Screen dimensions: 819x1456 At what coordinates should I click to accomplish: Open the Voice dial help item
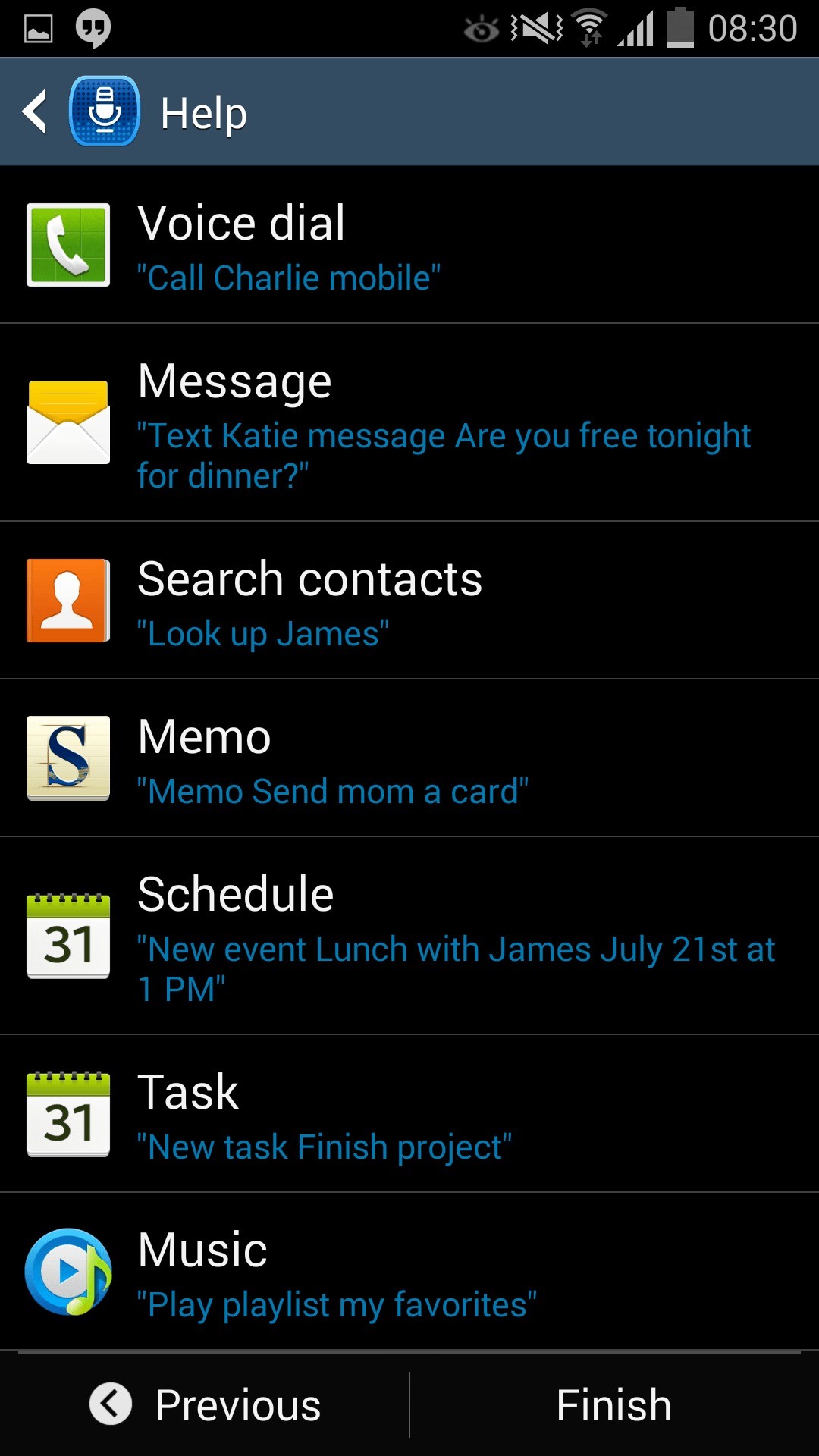pyautogui.click(x=409, y=246)
